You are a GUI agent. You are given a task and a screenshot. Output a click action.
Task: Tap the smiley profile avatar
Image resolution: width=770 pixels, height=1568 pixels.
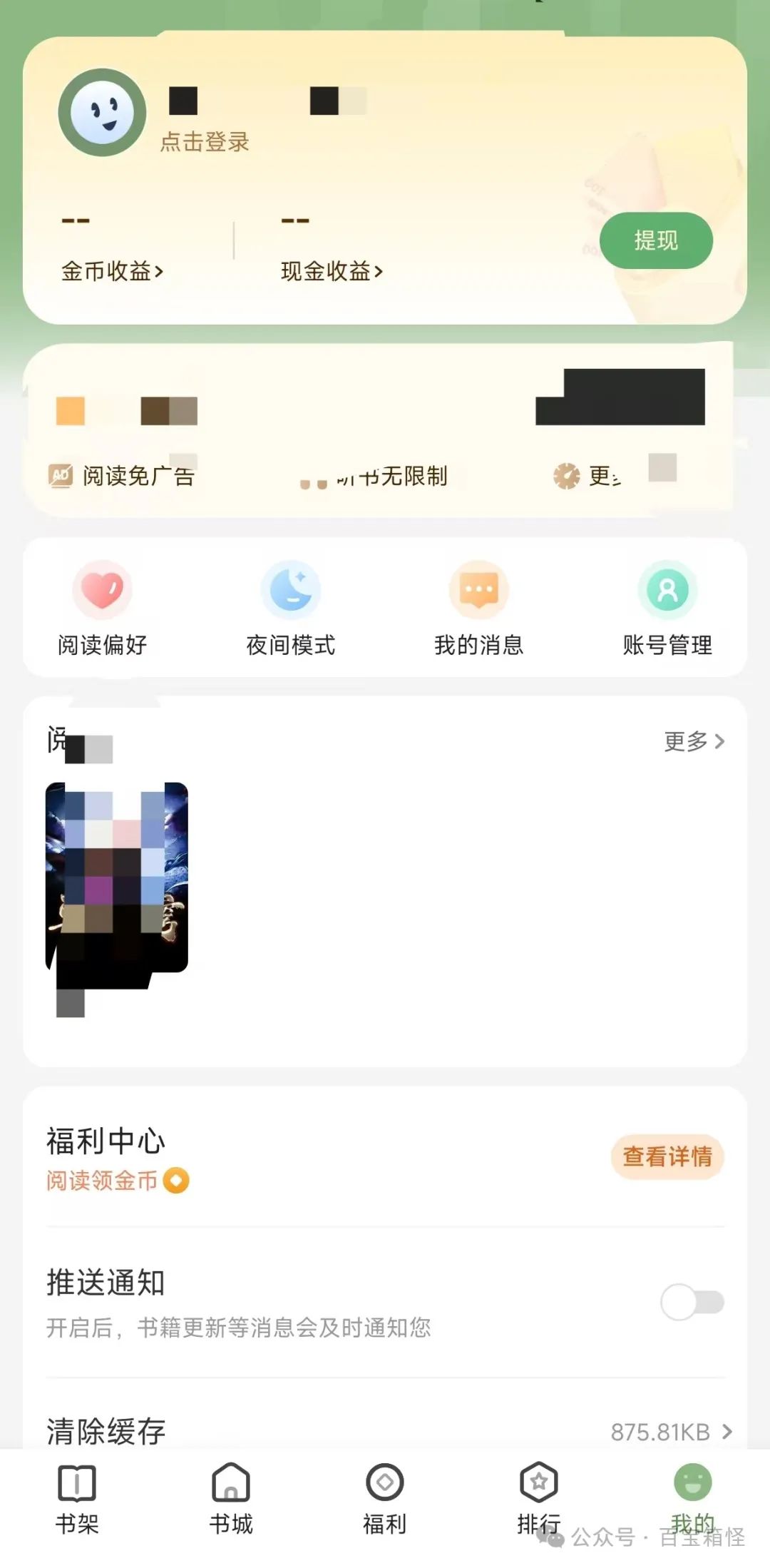pos(103,112)
